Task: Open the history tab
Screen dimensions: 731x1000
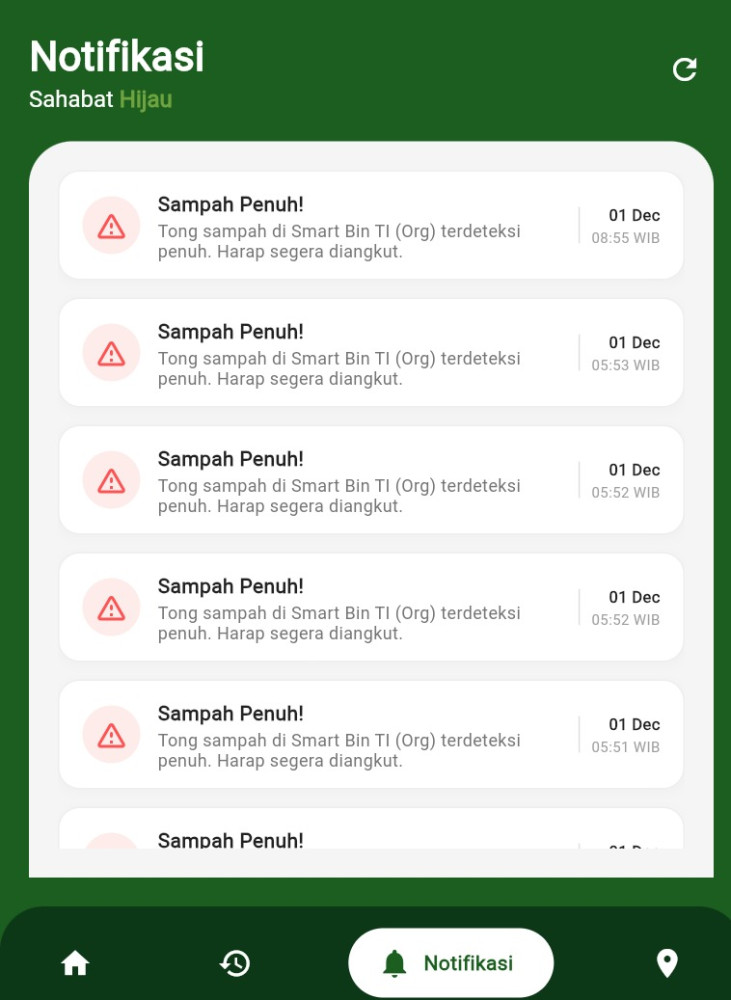Action: pos(235,963)
